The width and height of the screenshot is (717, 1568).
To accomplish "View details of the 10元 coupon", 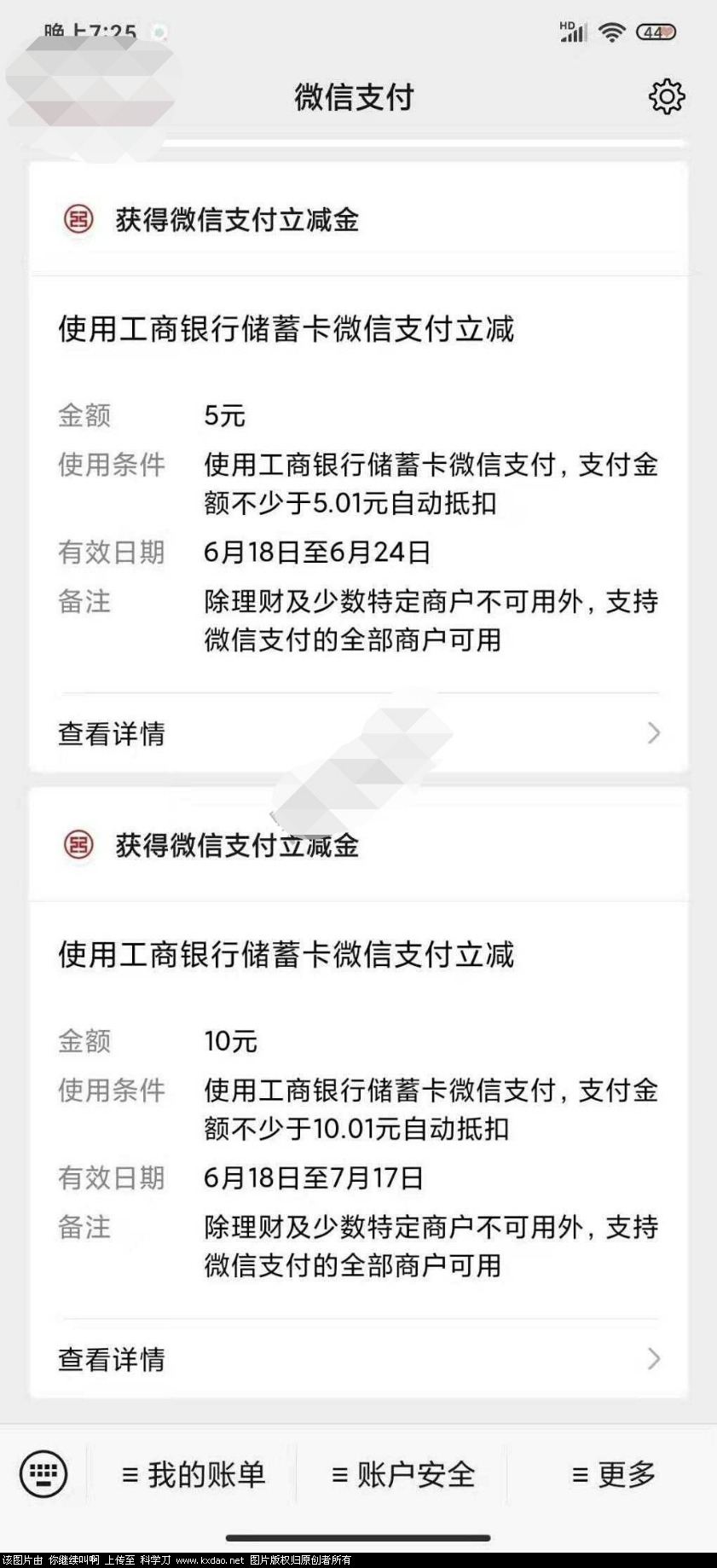I will click(358, 1359).
